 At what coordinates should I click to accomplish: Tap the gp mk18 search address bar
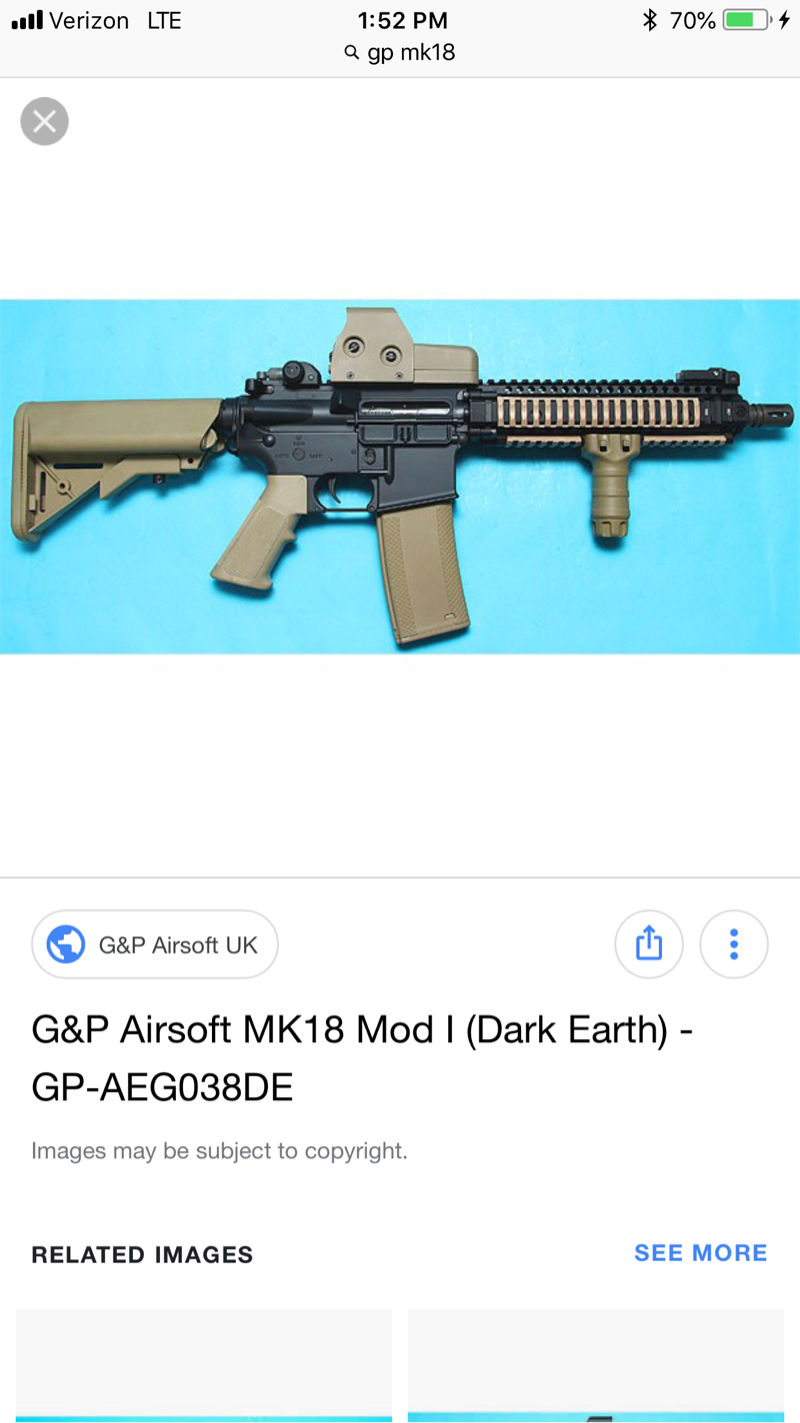[400, 52]
